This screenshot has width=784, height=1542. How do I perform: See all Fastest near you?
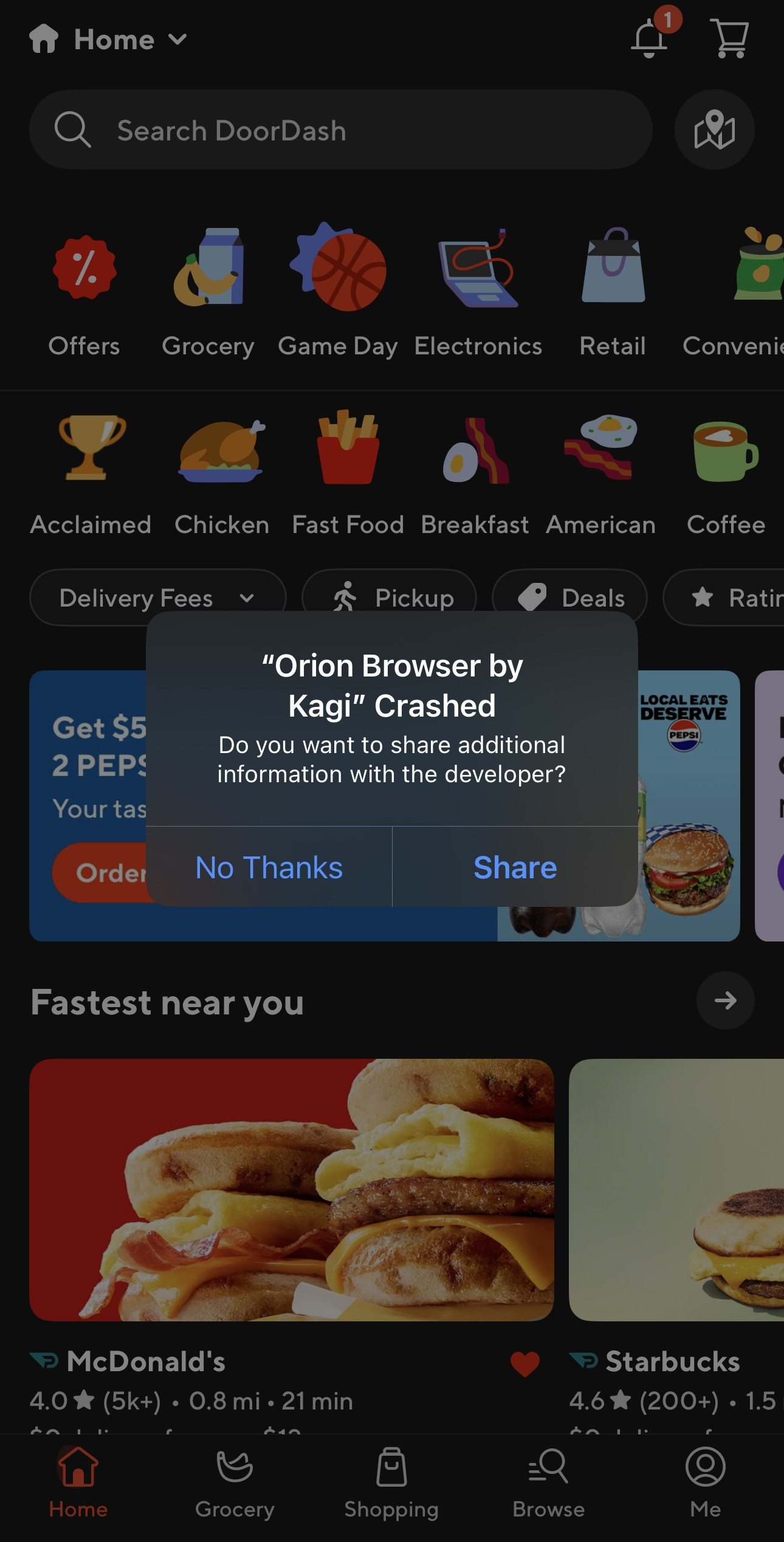coord(725,1000)
